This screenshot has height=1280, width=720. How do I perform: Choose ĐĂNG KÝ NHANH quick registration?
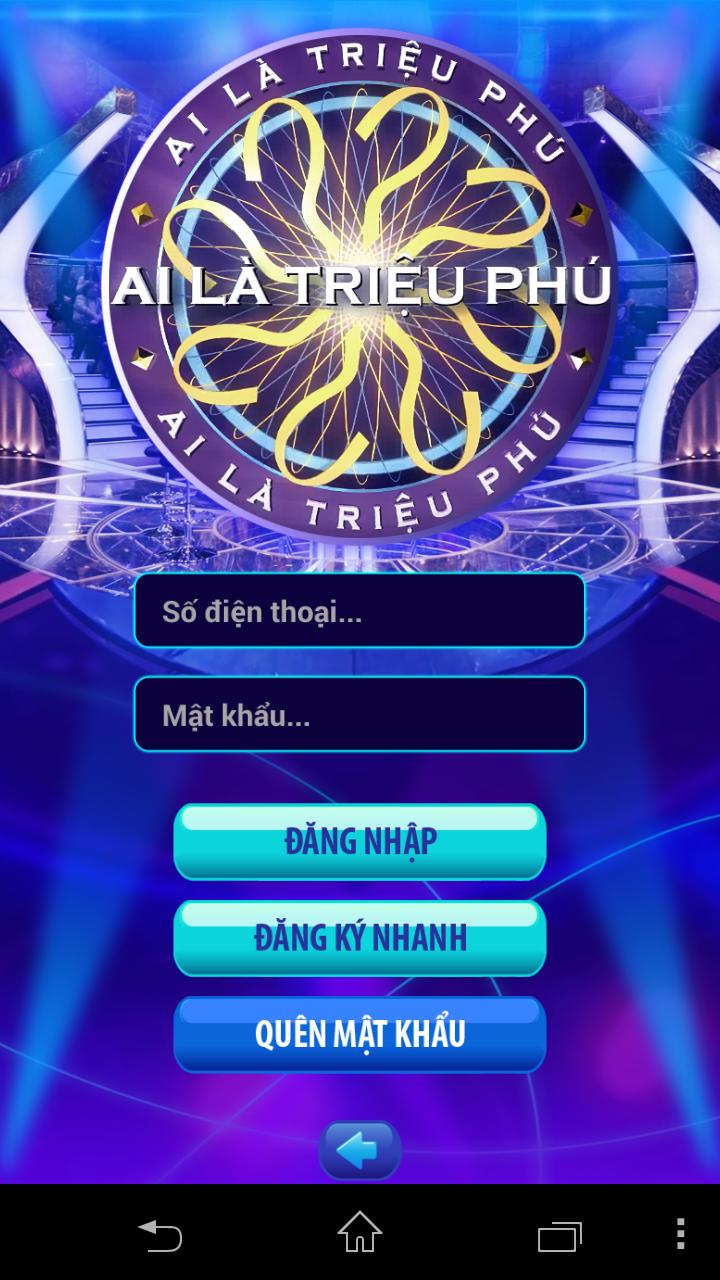click(x=360, y=937)
